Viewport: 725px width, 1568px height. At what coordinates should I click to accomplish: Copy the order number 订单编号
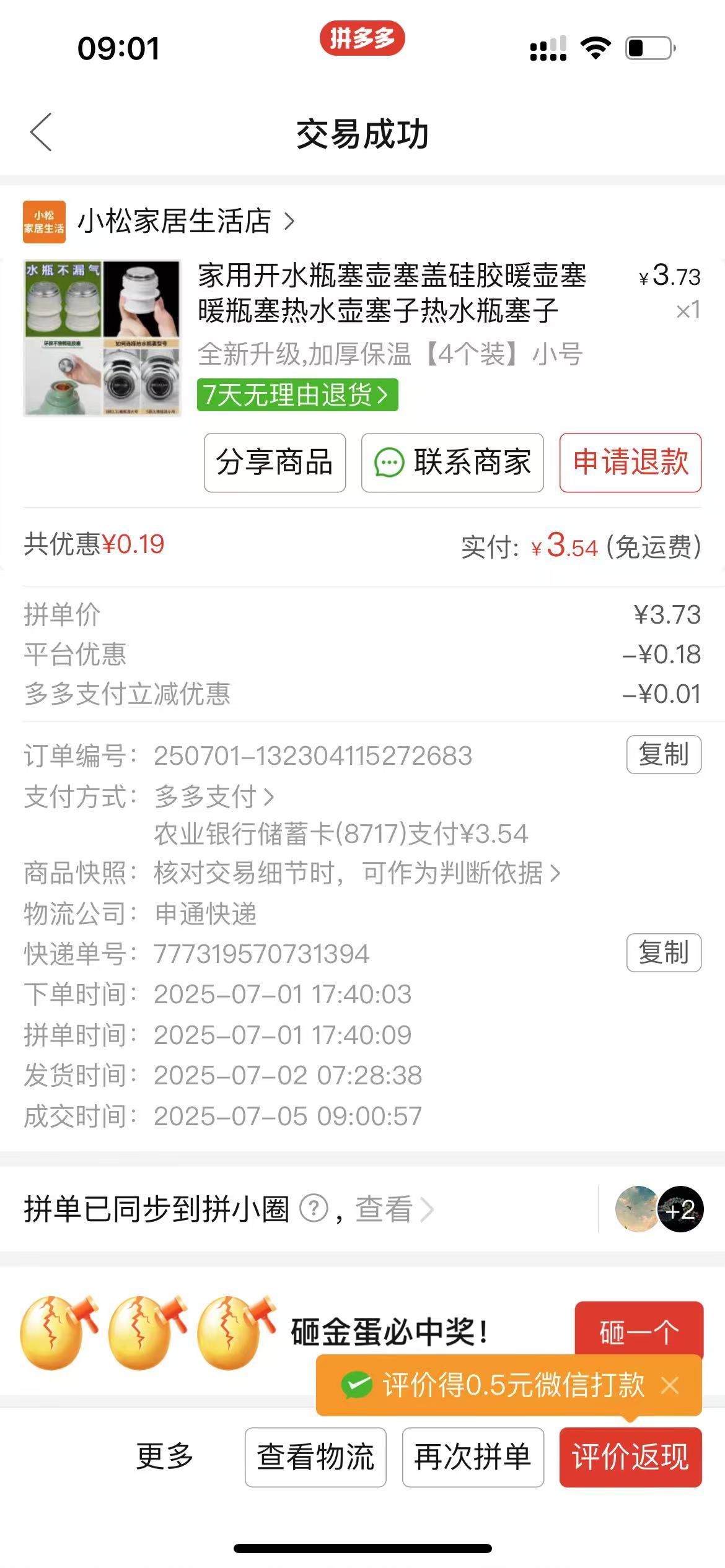(664, 754)
